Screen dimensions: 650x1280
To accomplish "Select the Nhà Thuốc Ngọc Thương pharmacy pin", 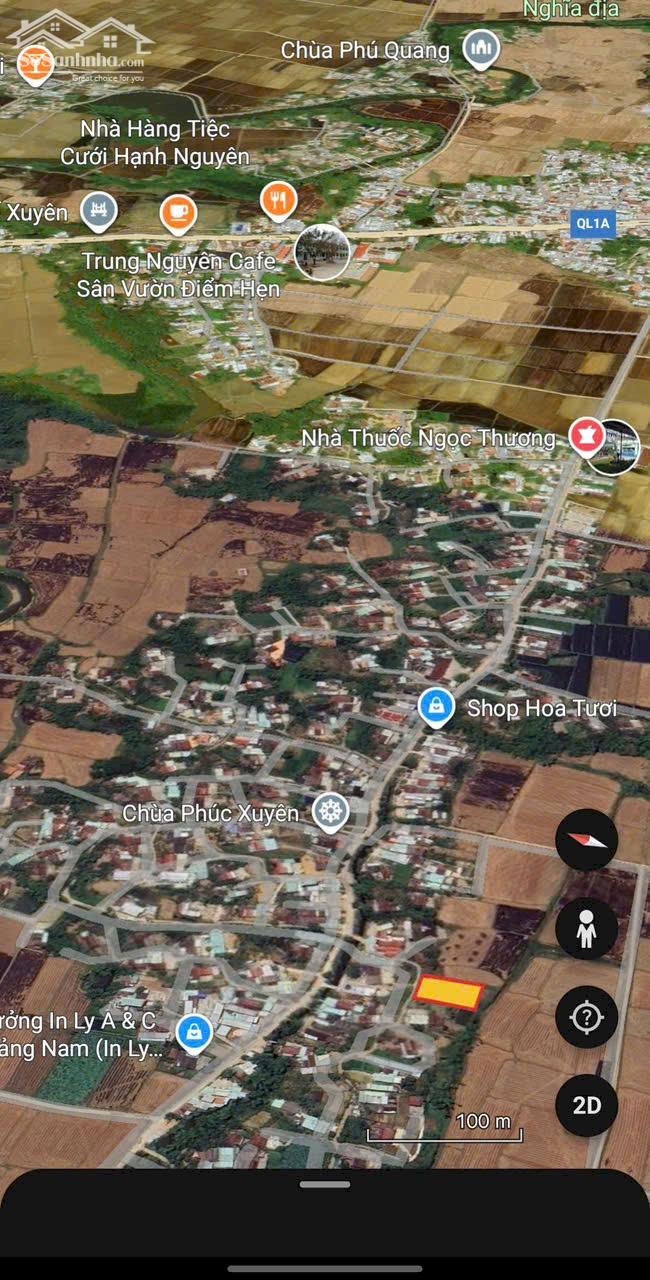I will click(585, 437).
